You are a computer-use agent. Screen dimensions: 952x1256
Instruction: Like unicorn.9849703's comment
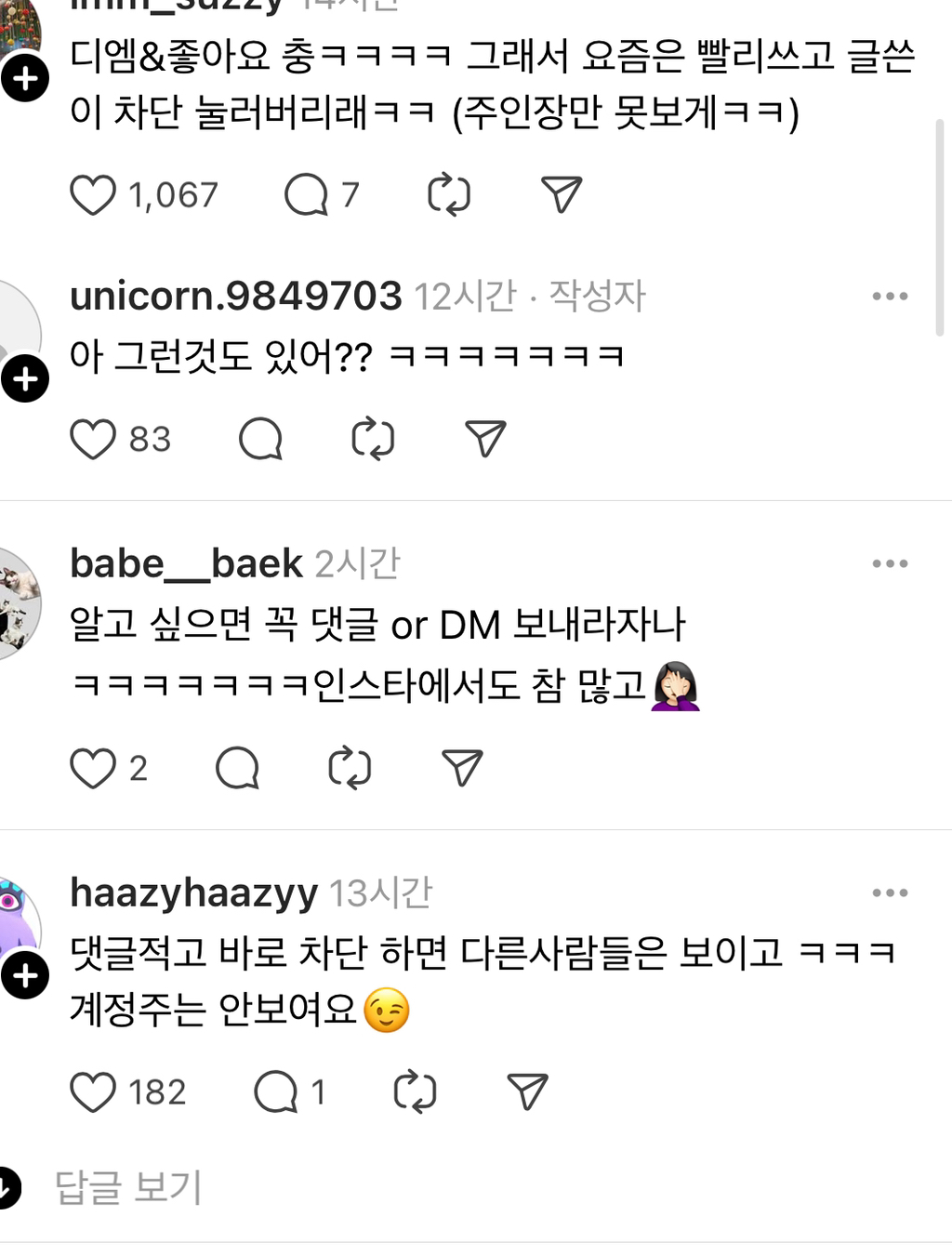[x=93, y=440]
